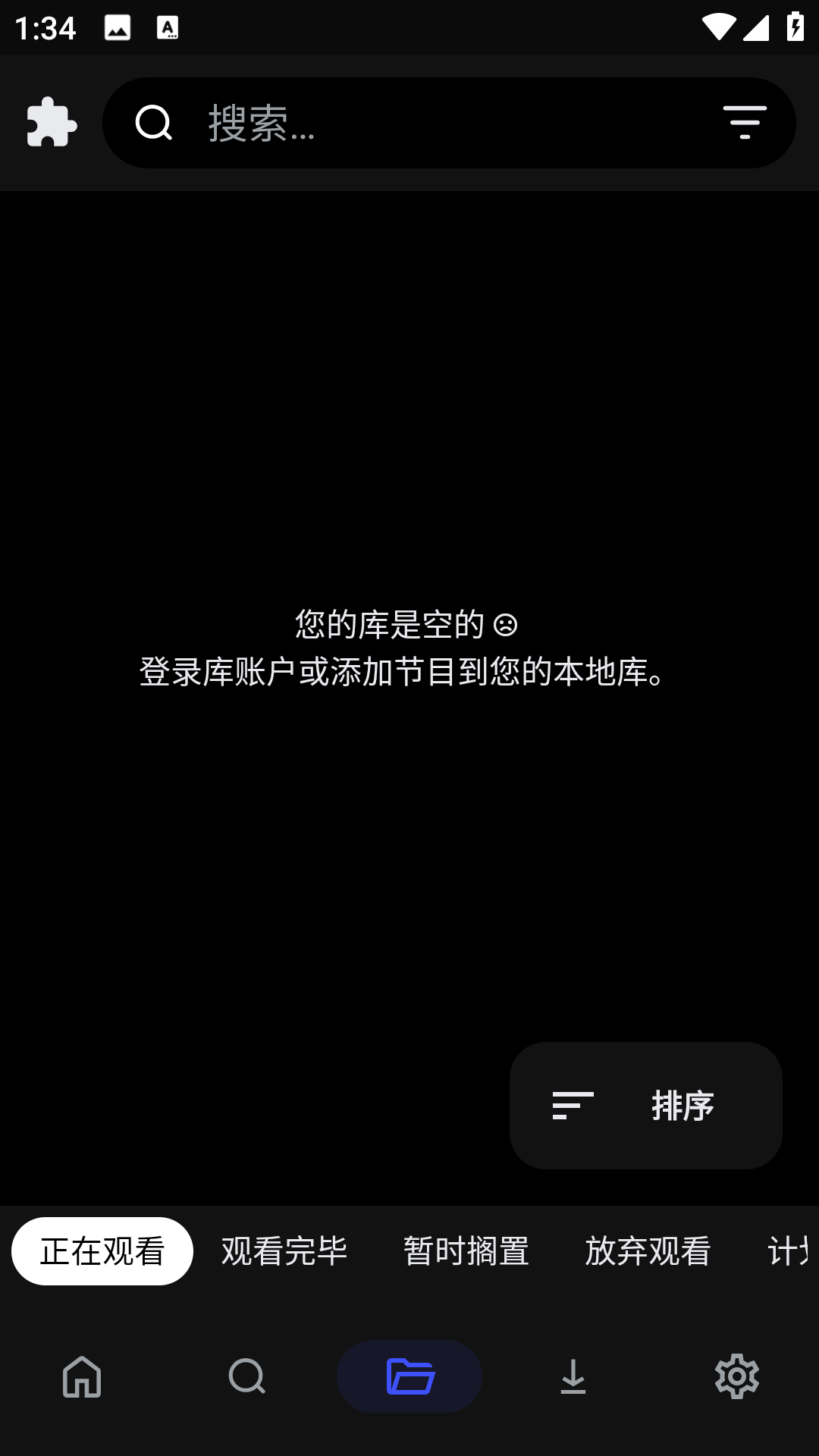Select the 正在观看 tab
The height and width of the screenshot is (1456, 819).
(102, 1250)
